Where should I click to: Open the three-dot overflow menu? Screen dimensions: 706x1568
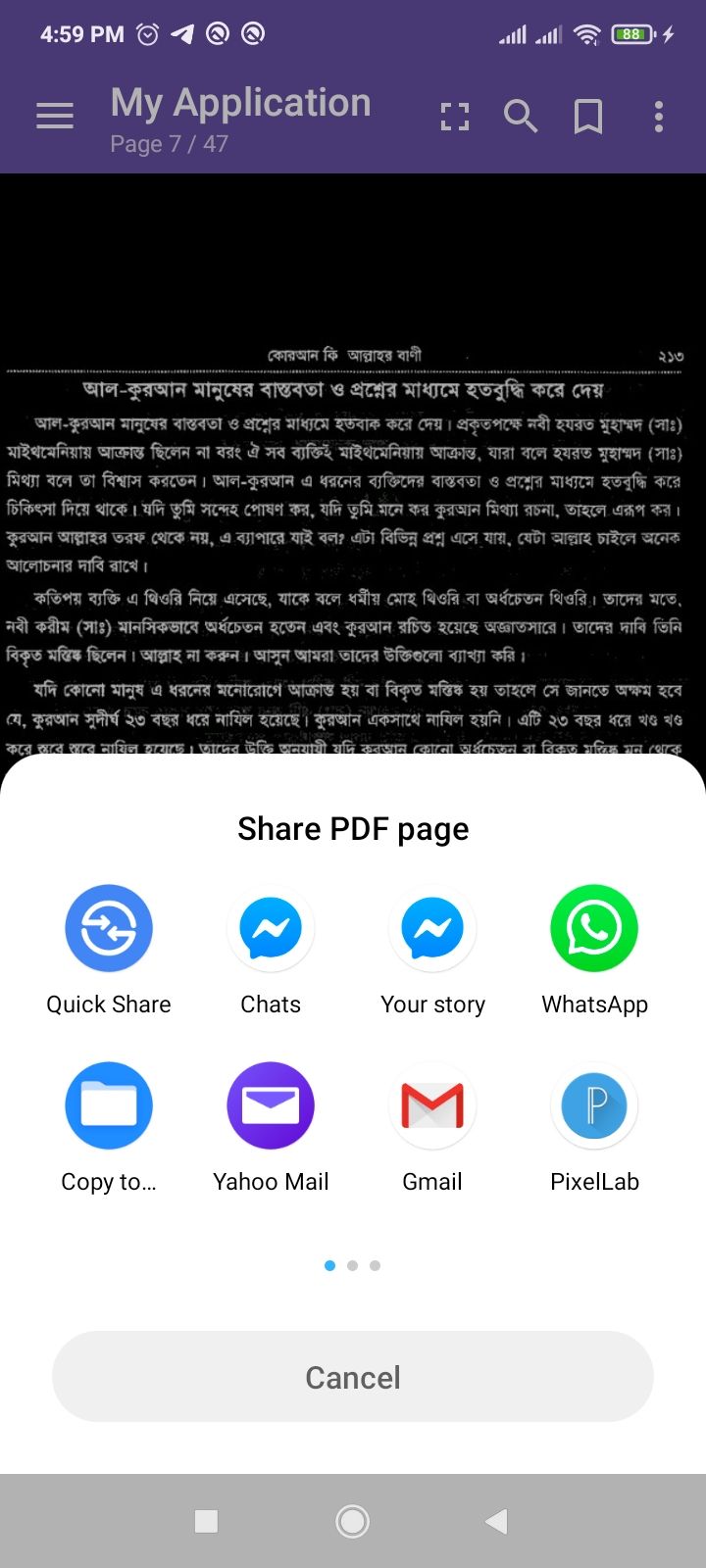[x=659, y=117]
